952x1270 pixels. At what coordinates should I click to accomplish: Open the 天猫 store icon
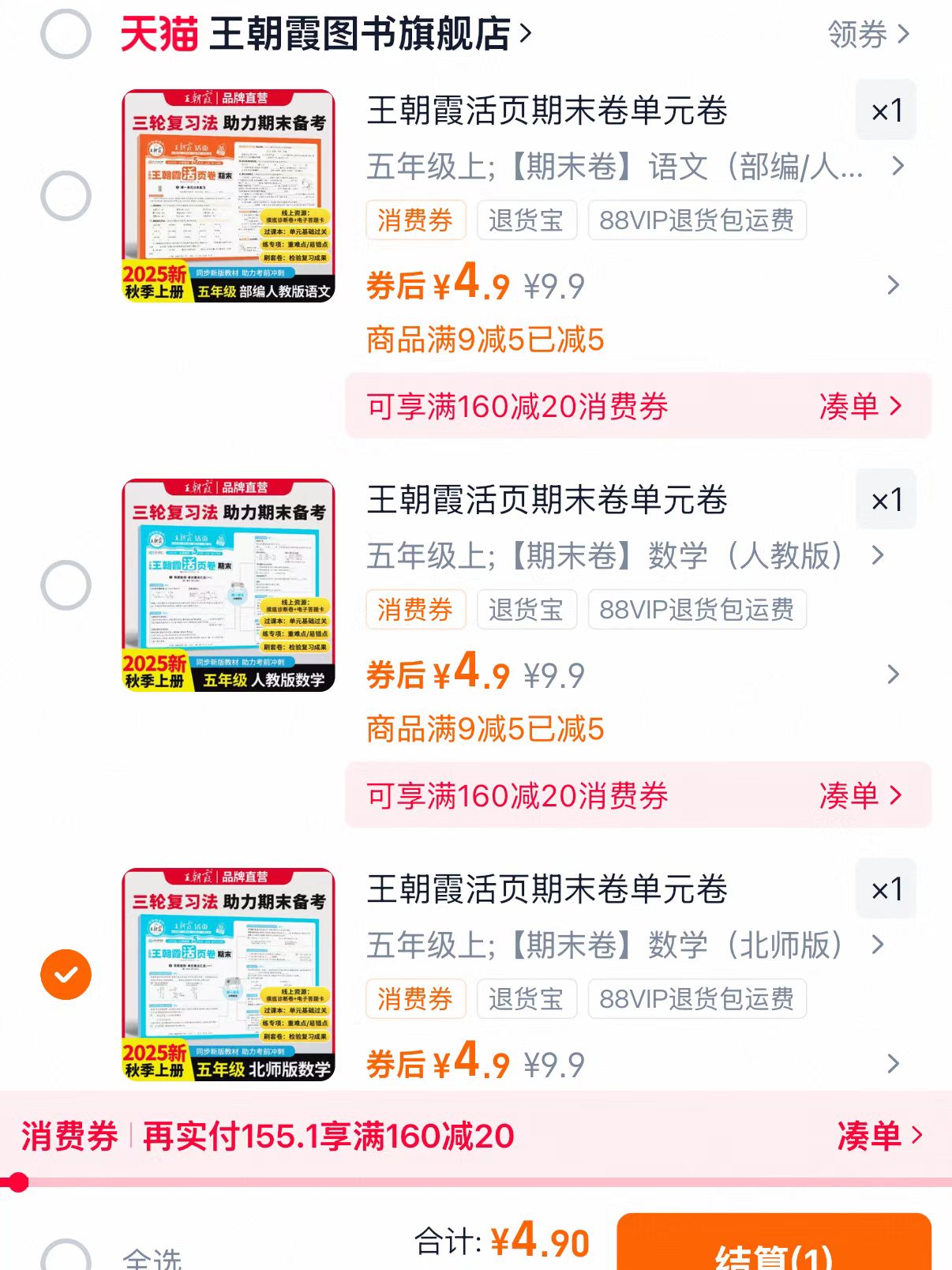coord(158,35)
